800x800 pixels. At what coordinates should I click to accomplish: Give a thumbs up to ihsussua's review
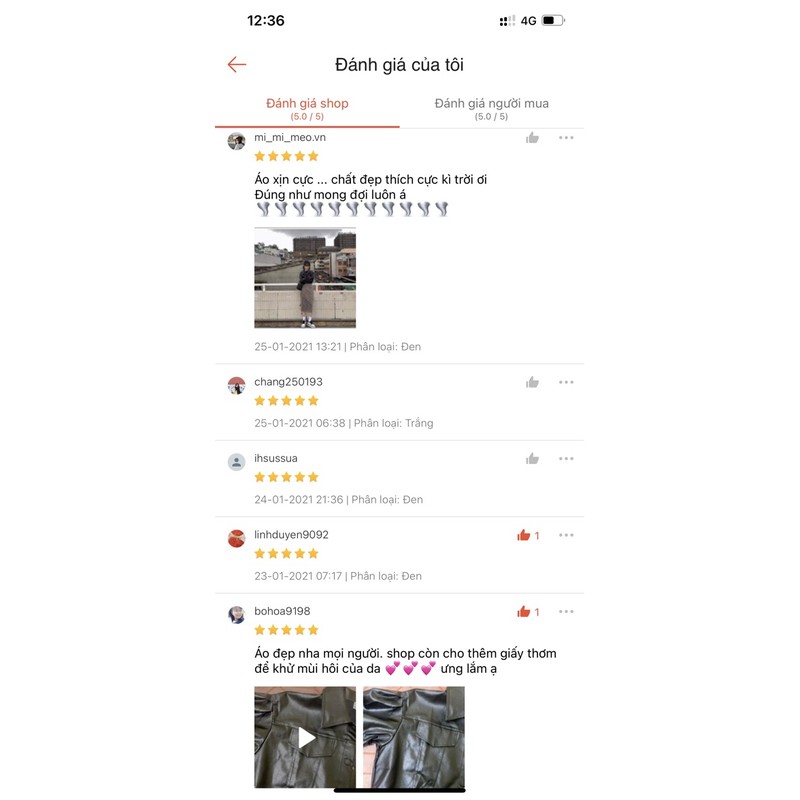532,459
